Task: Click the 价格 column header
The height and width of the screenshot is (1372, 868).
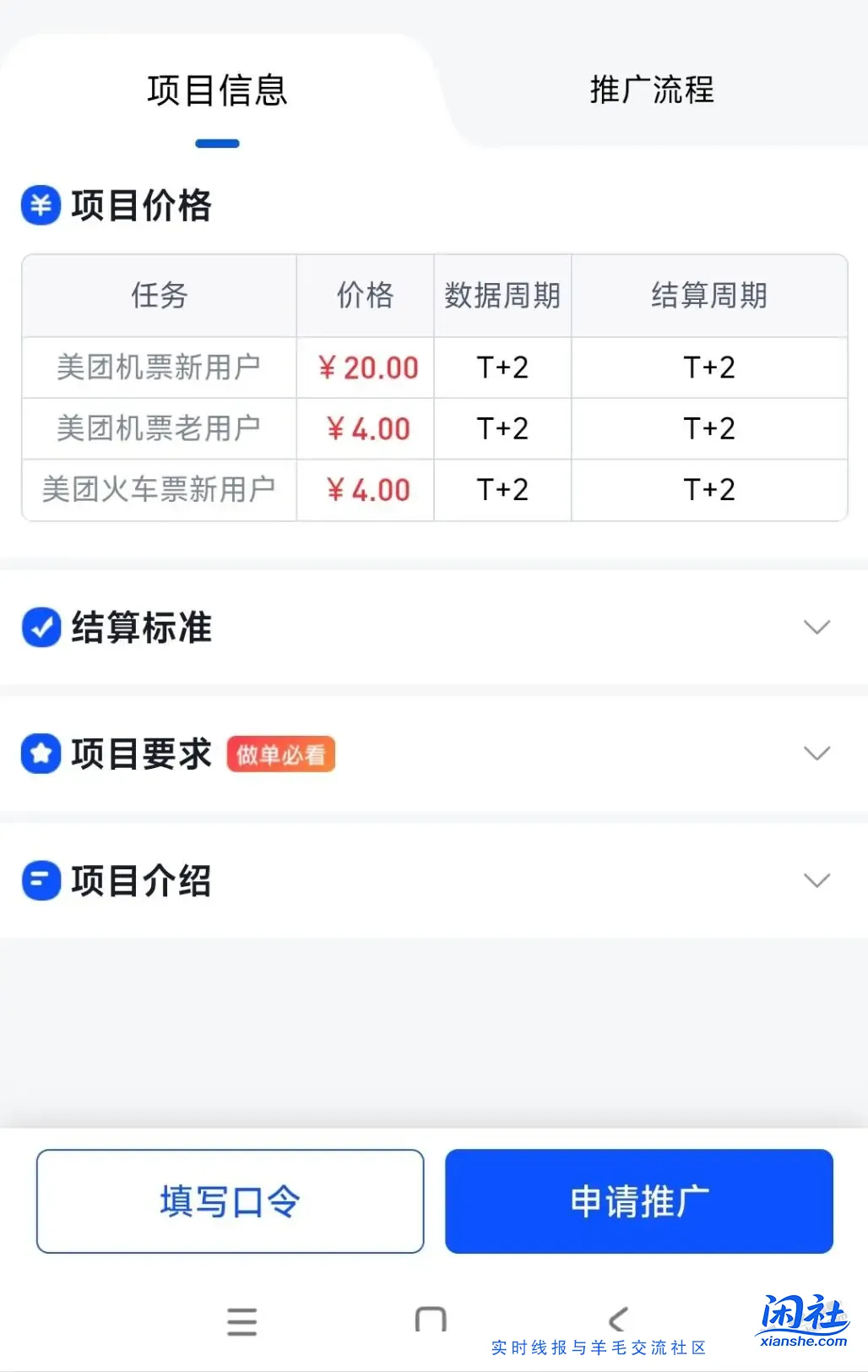Action: pos(365,295)
